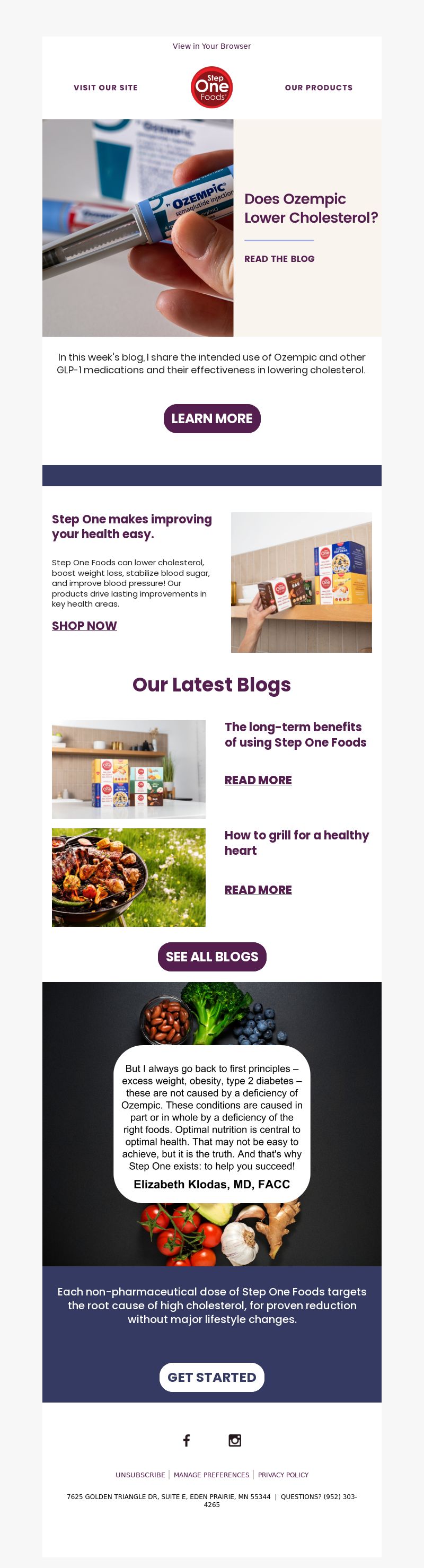Screen dimensions: 424x1568
Task: Tap the Visit Our Site link
Action: click(105, 87)
